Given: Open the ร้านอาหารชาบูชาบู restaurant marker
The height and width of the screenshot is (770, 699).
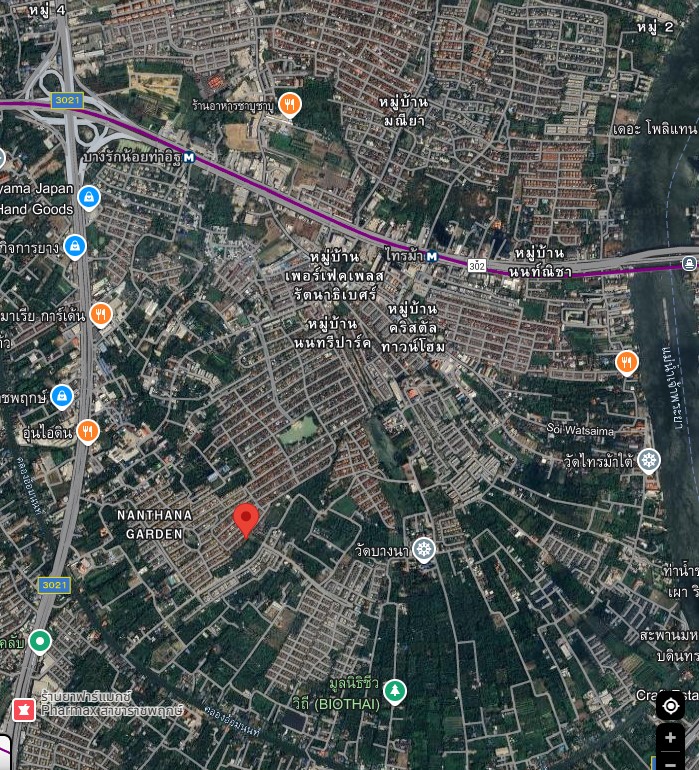Looking at the screenshot, I should (x=289, y=104).
